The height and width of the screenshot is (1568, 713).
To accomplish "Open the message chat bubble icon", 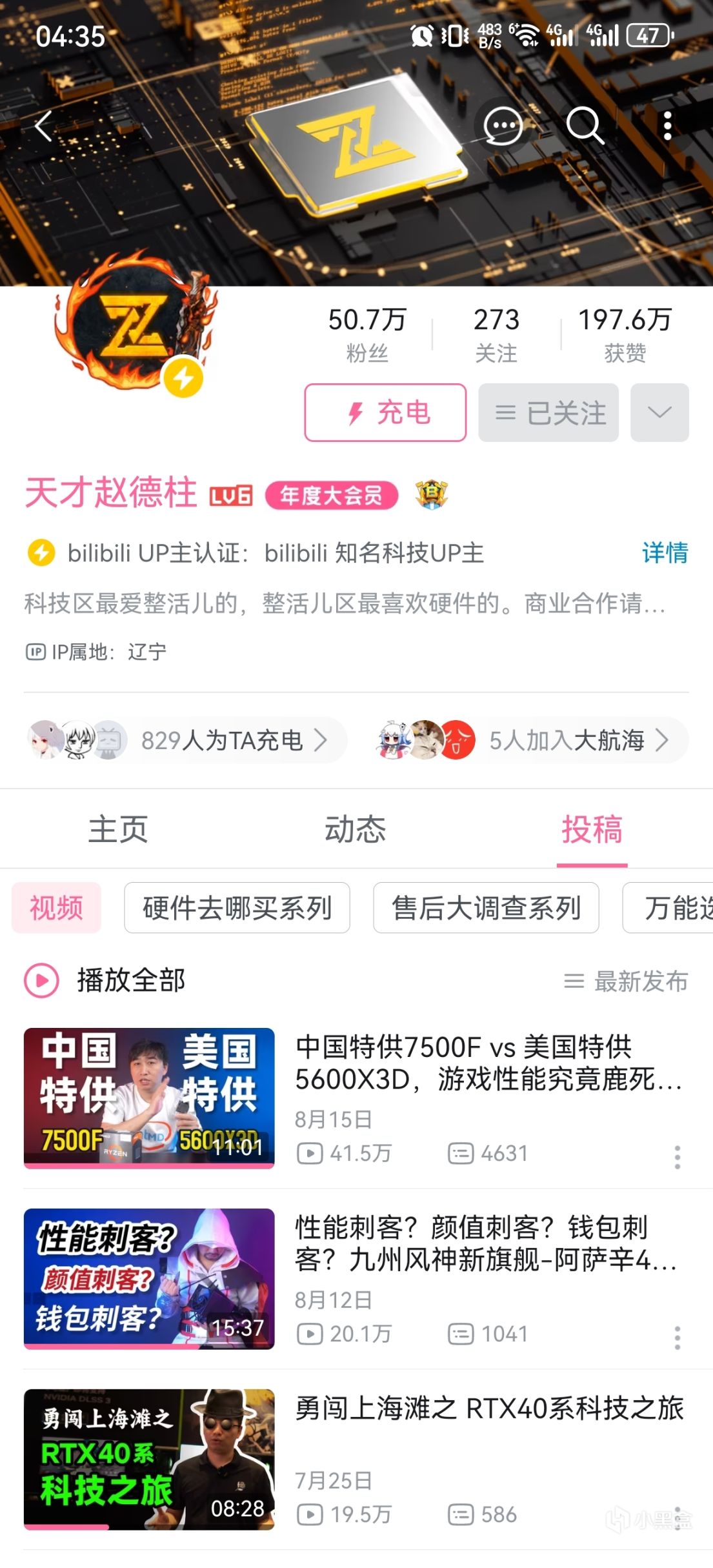I will [503, 125].
